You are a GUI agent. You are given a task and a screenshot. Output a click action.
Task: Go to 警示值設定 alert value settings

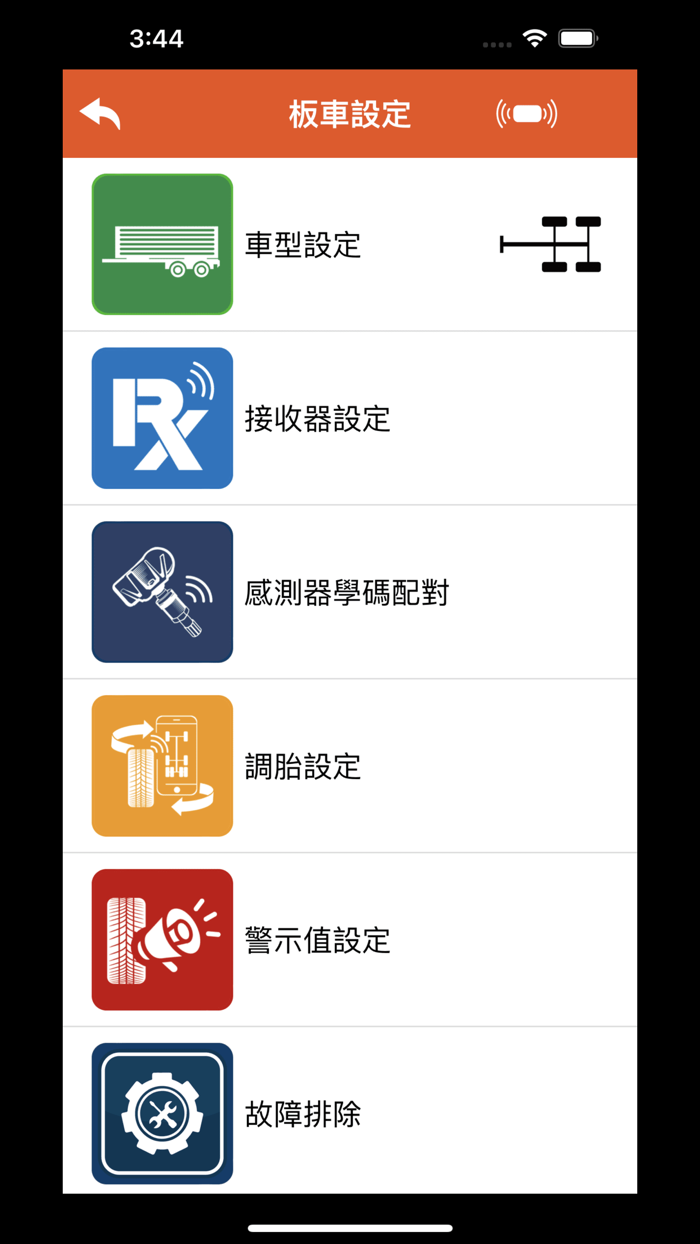coord(317,941)
